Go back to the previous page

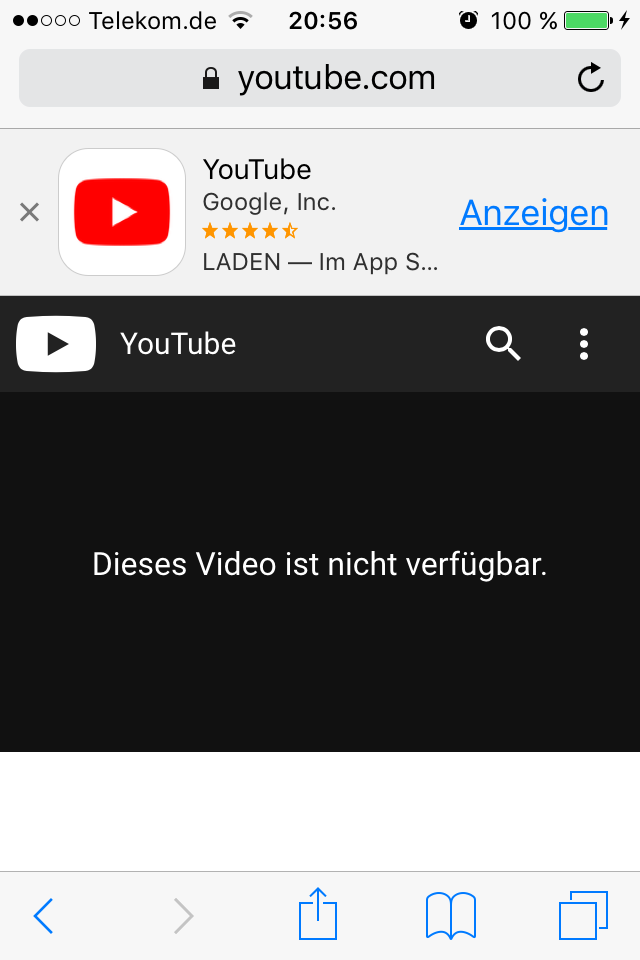coord(43,914)
